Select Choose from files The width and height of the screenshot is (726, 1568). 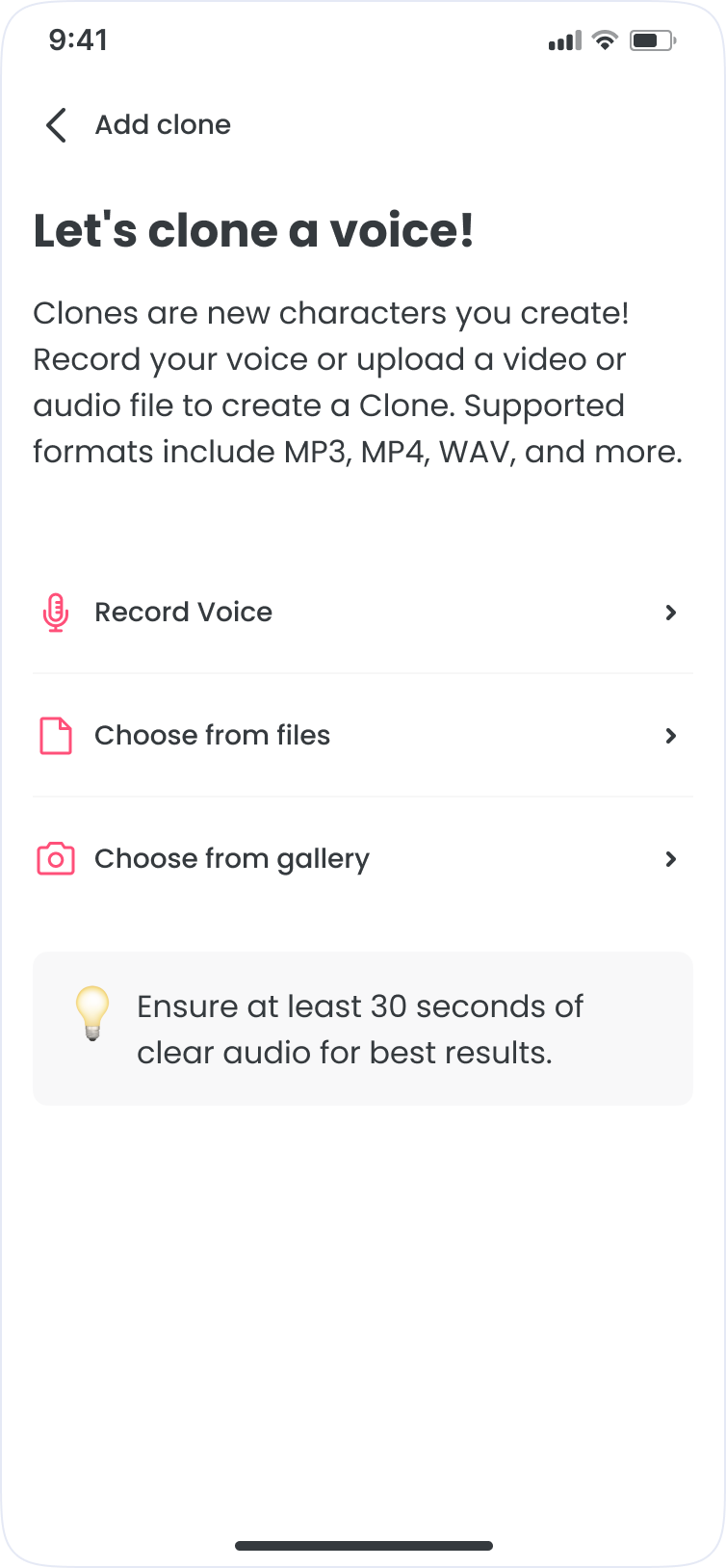coord(362,736)
